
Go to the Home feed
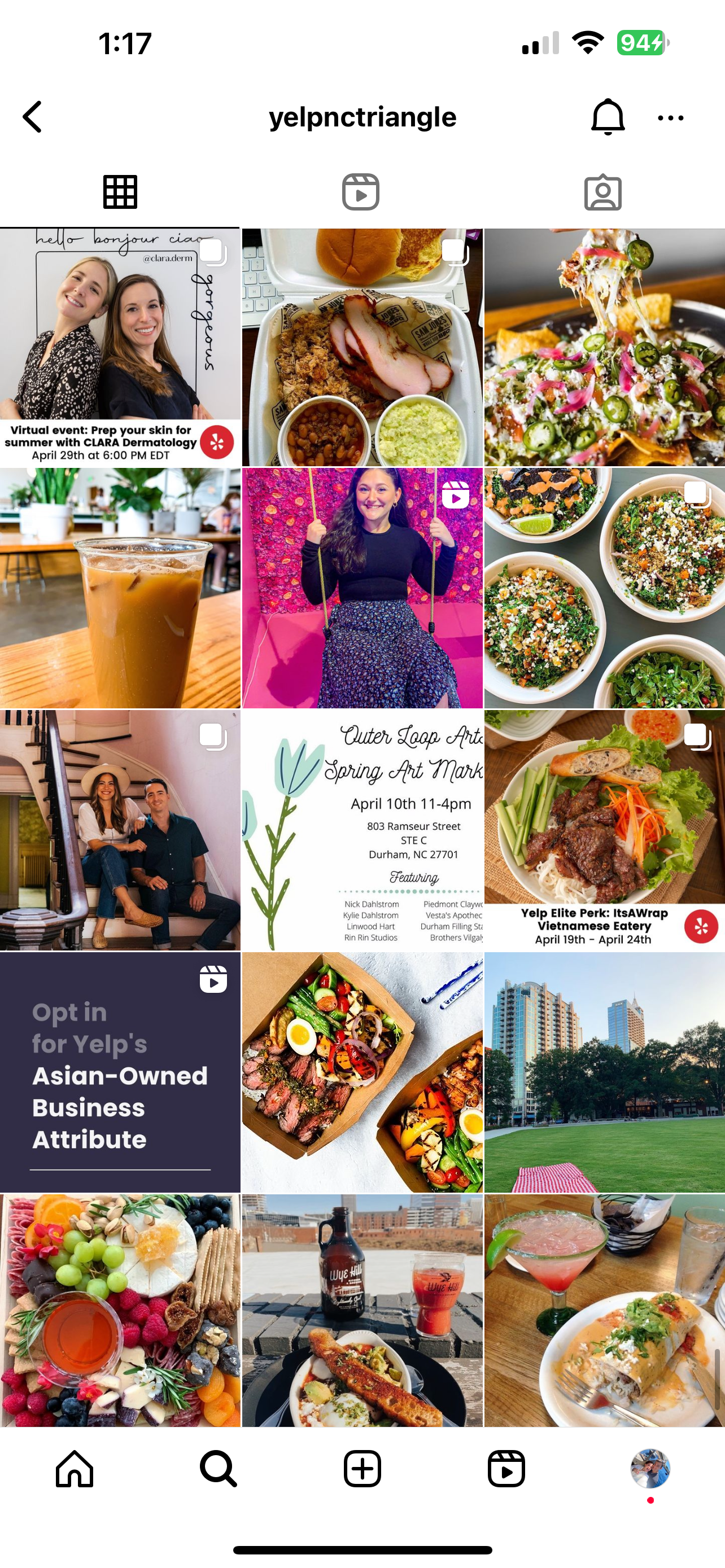(x=75, y=1468)
